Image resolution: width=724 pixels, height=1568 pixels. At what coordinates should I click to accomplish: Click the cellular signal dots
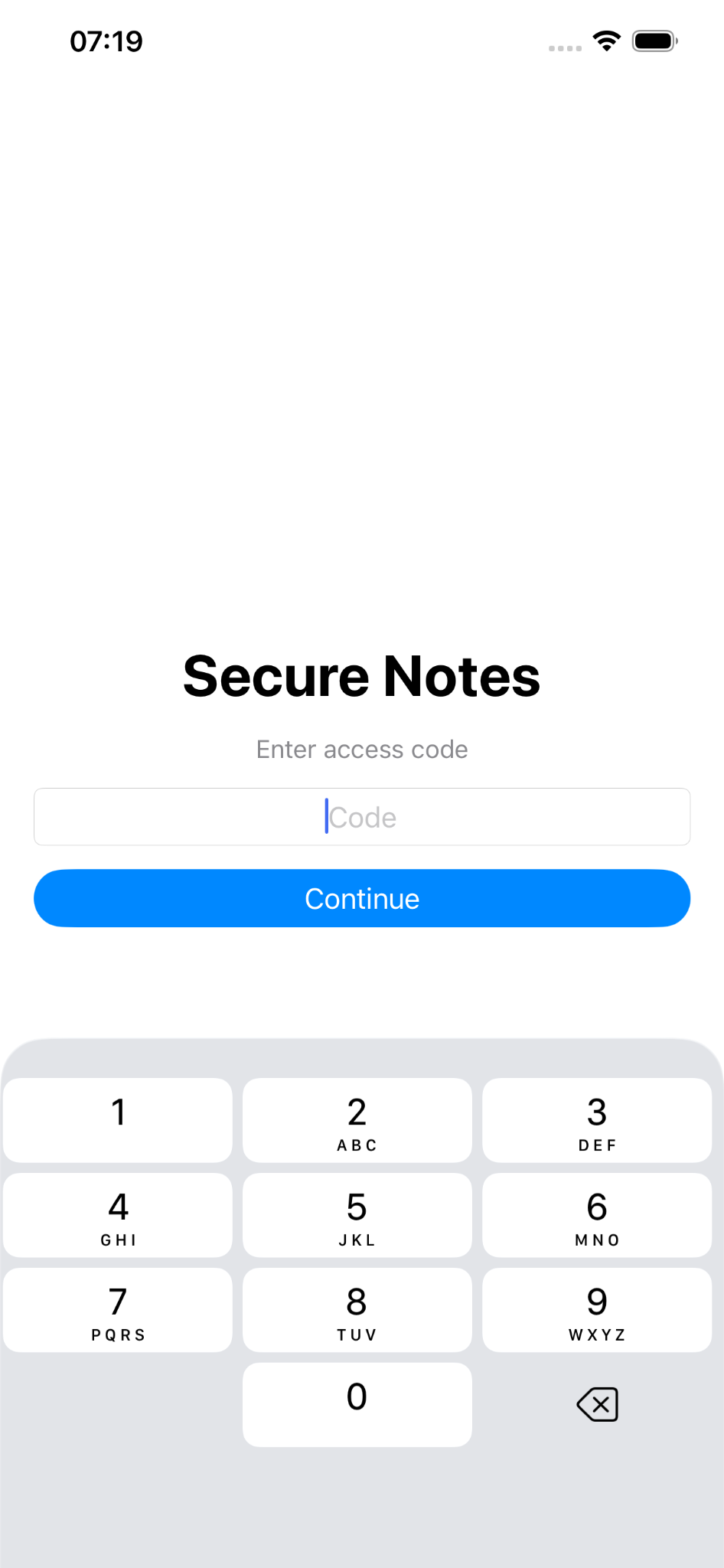click(x=564, y=47)
